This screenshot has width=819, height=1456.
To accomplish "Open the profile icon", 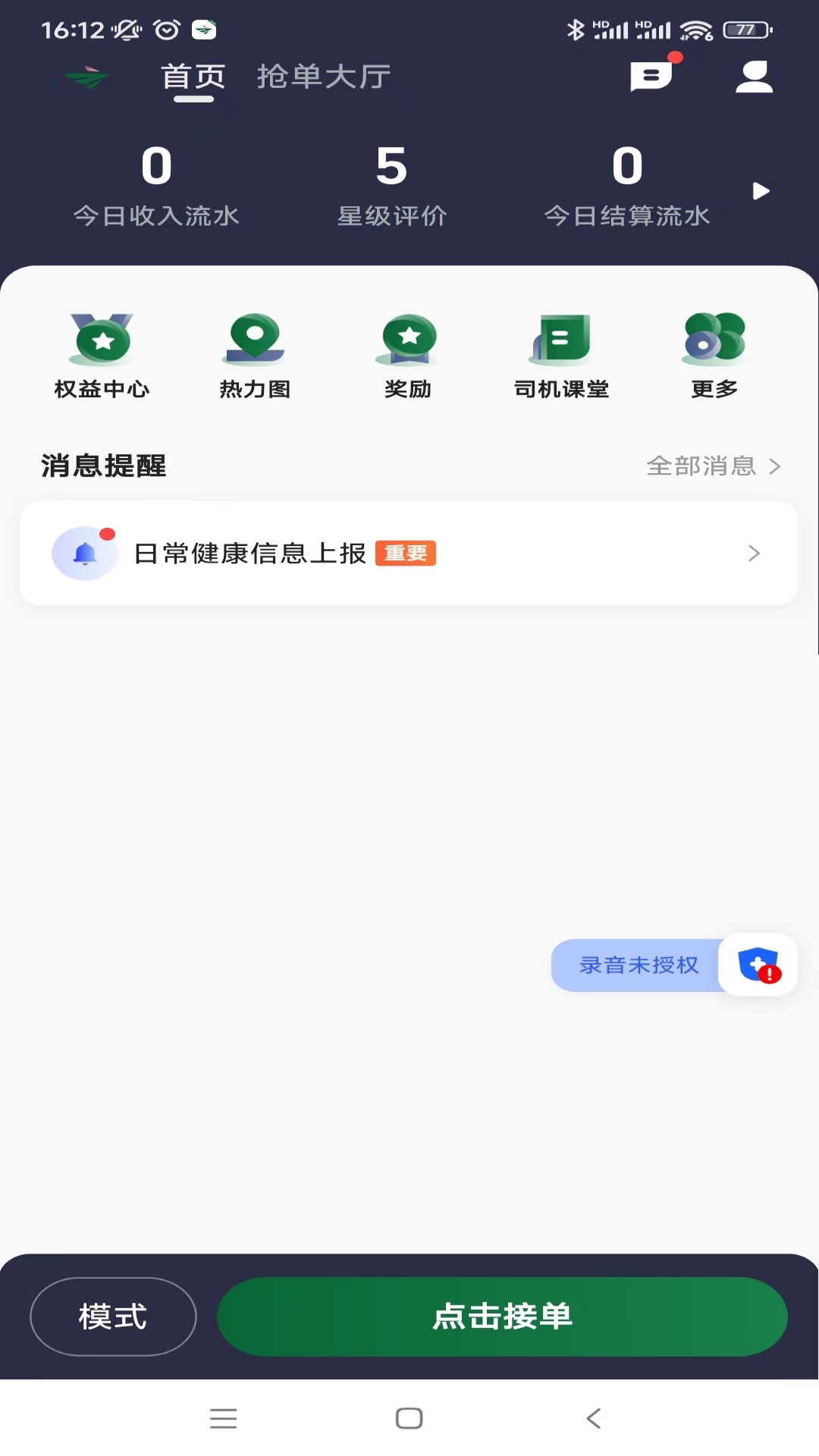I will click(754, 77).
